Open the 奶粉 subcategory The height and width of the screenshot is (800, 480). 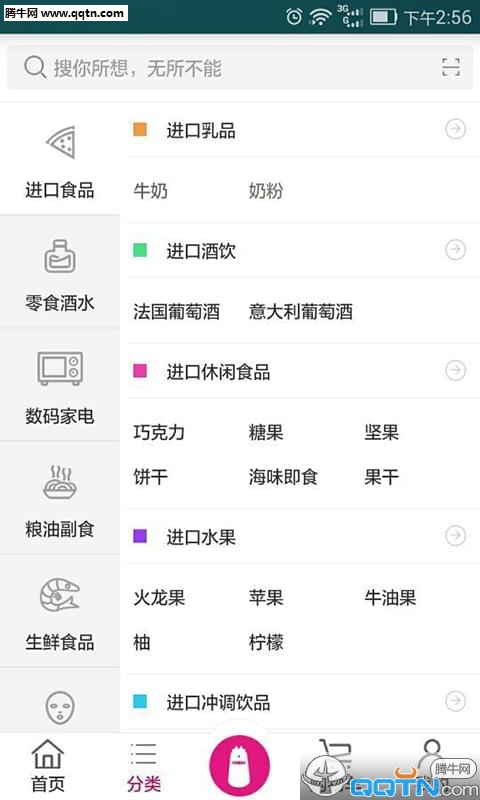[266, 191]
